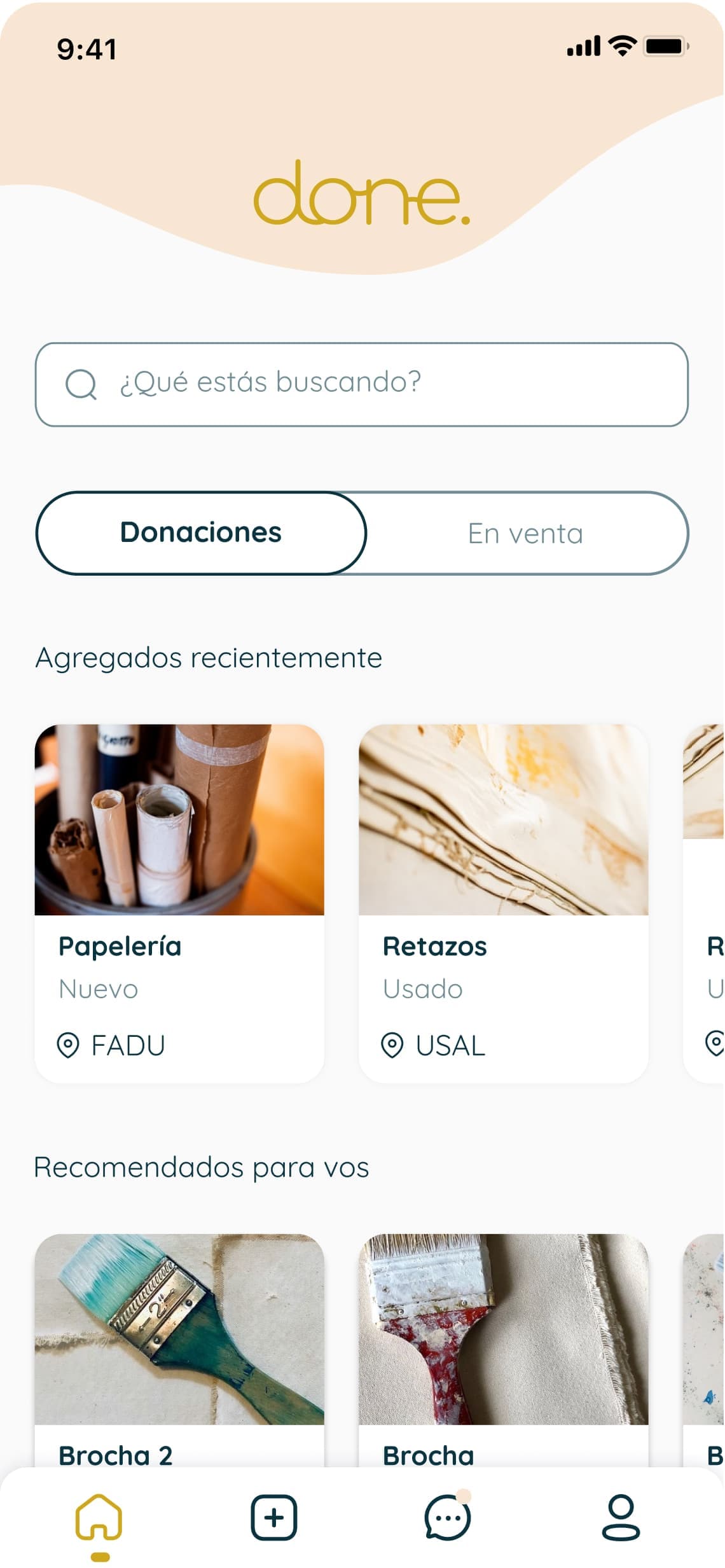
Task: Switch to the En venta segment
Action: (x=525, y=534)
